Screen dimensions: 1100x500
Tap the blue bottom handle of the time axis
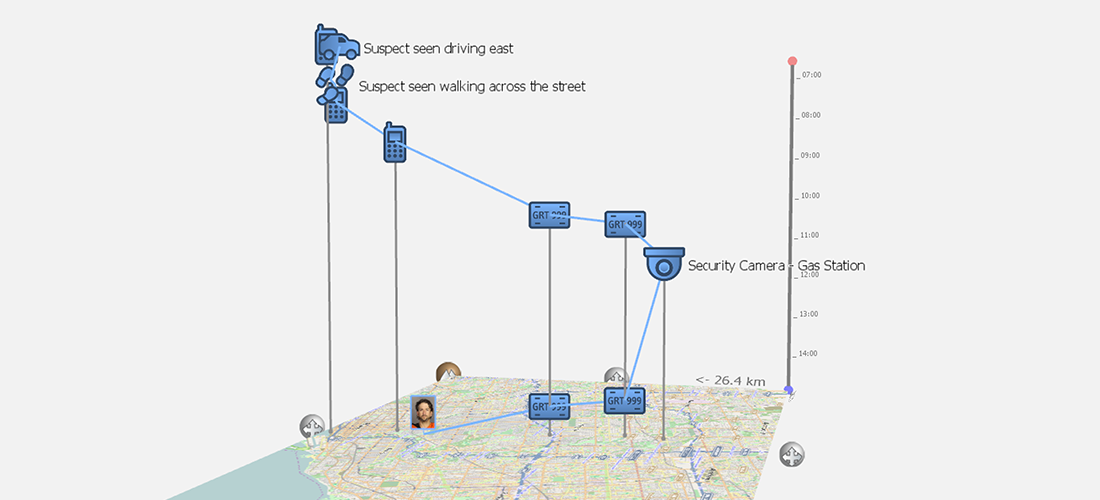pyautogui.click(x=789, y=389)
